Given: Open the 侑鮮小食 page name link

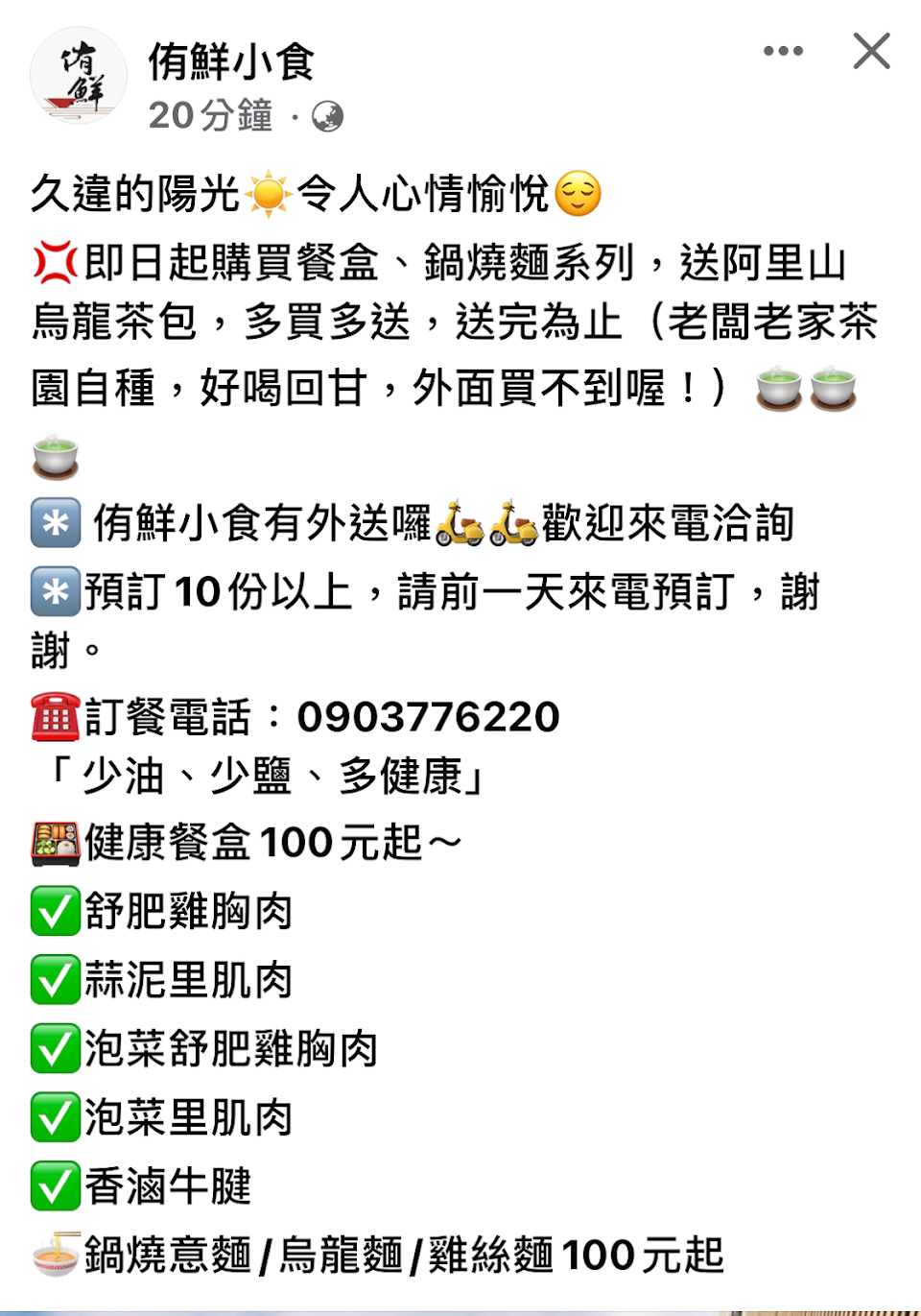Looking at the screenshot, I should tap(231, 63).
